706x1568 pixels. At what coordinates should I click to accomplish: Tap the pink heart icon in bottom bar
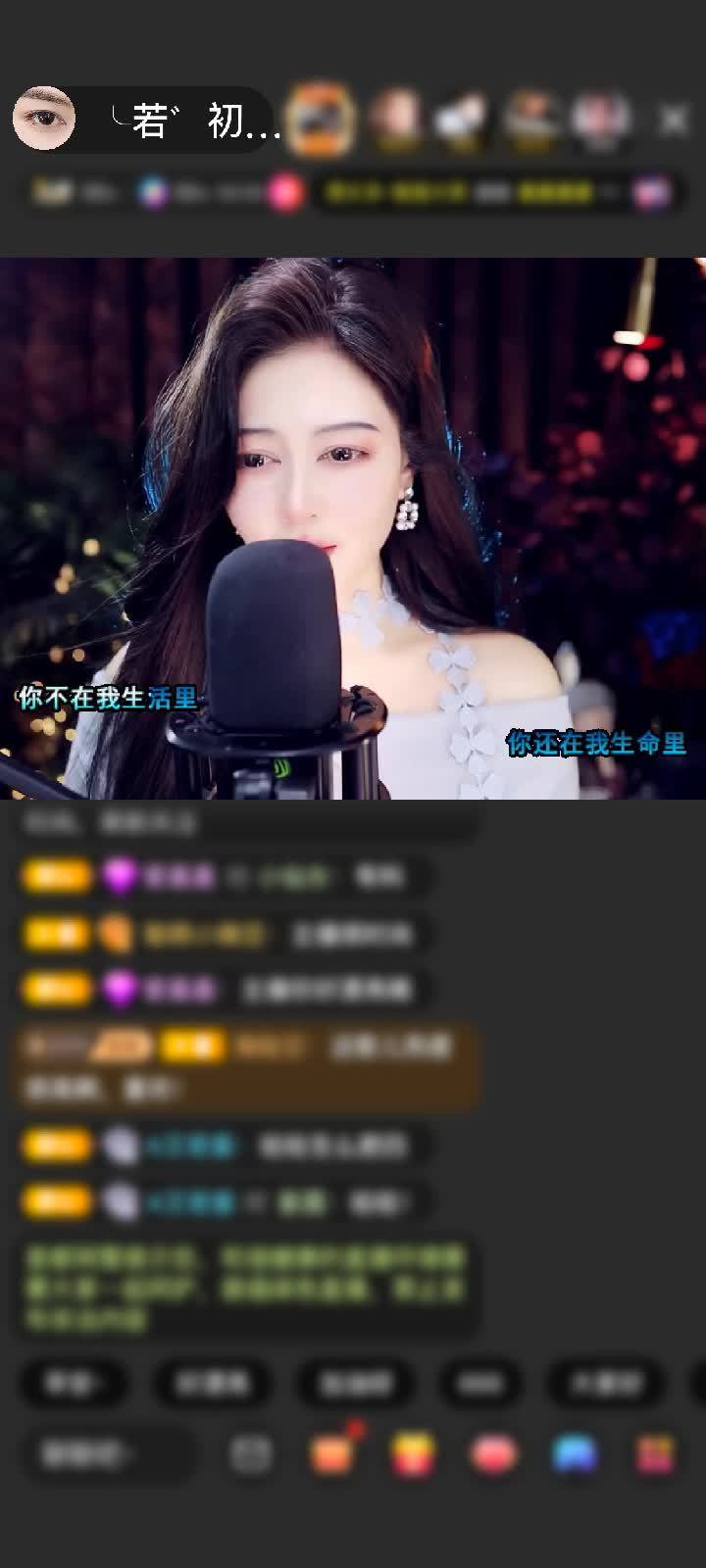493,1454
